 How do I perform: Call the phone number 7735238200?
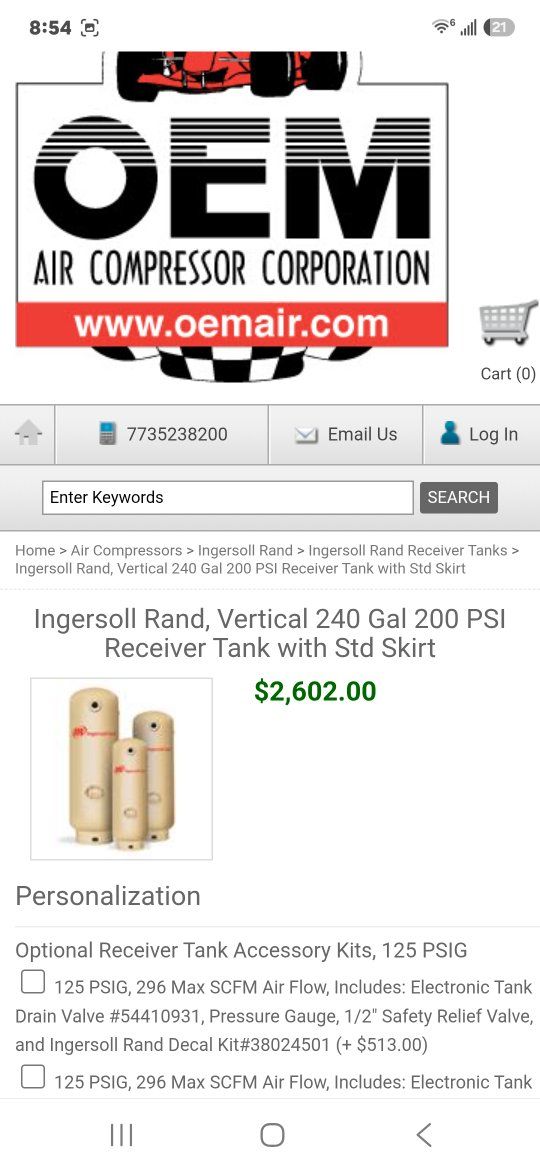tap(163, 434)
